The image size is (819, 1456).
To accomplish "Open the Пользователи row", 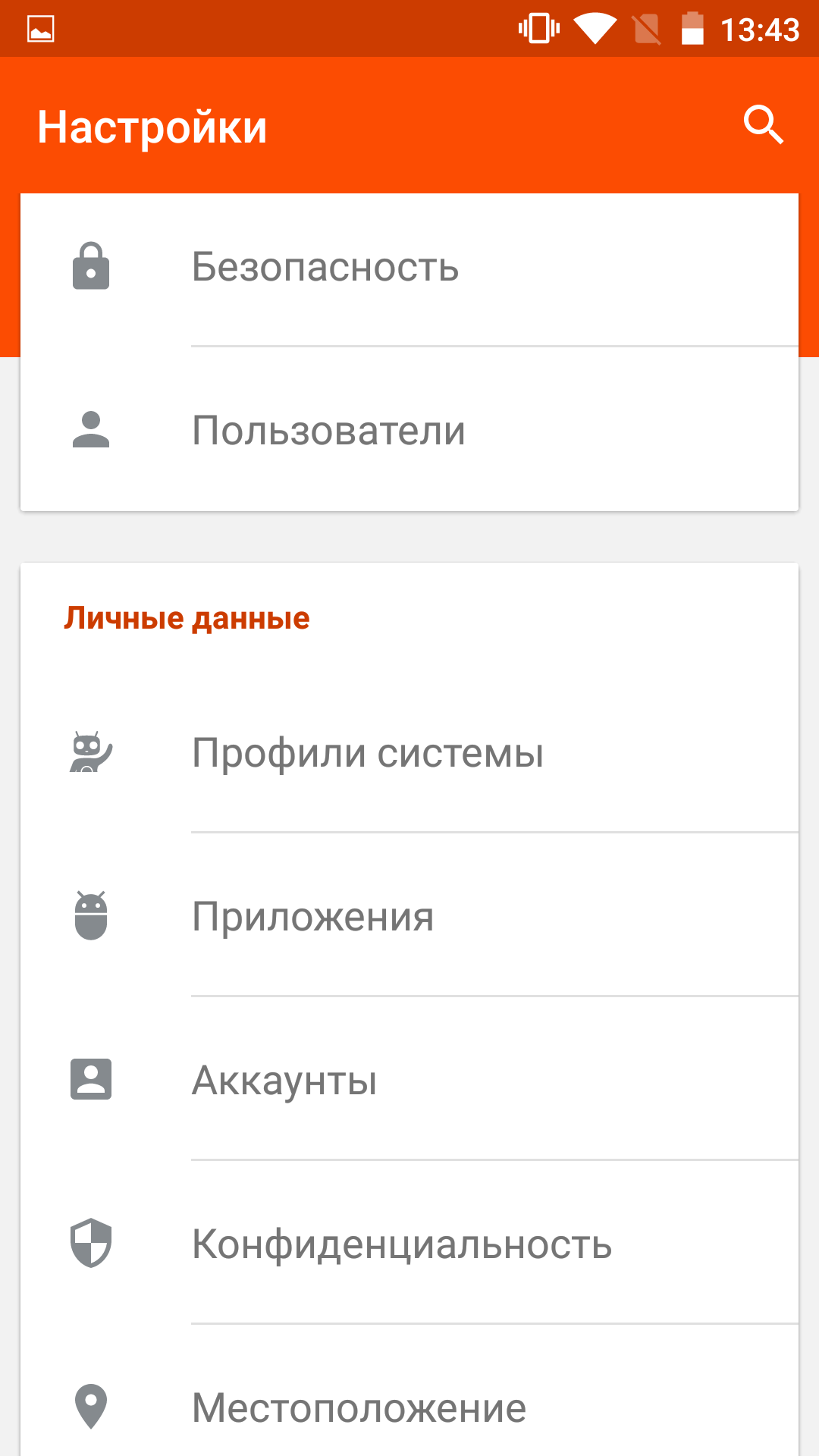I will (409, 429).
